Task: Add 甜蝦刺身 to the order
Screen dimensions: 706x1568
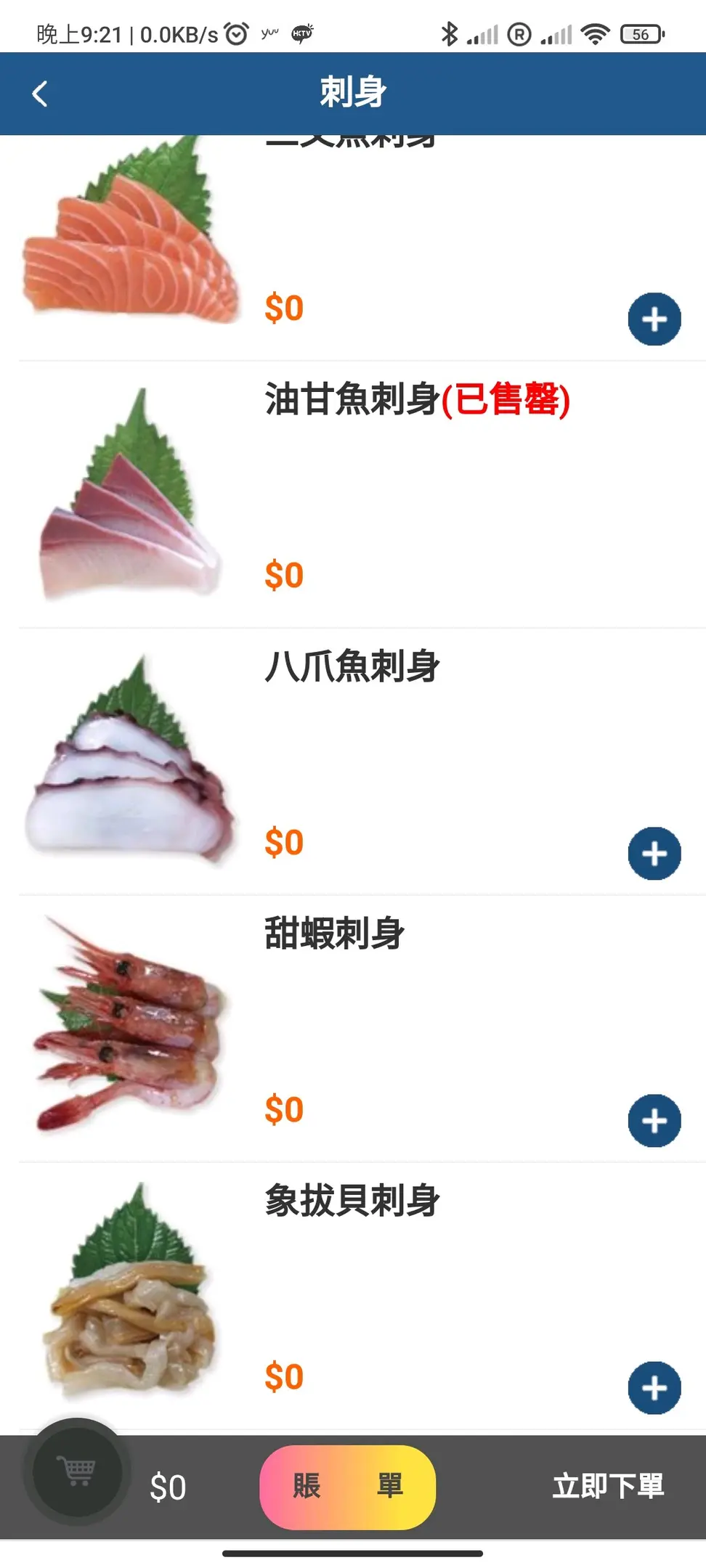Action: (654, 1121)
